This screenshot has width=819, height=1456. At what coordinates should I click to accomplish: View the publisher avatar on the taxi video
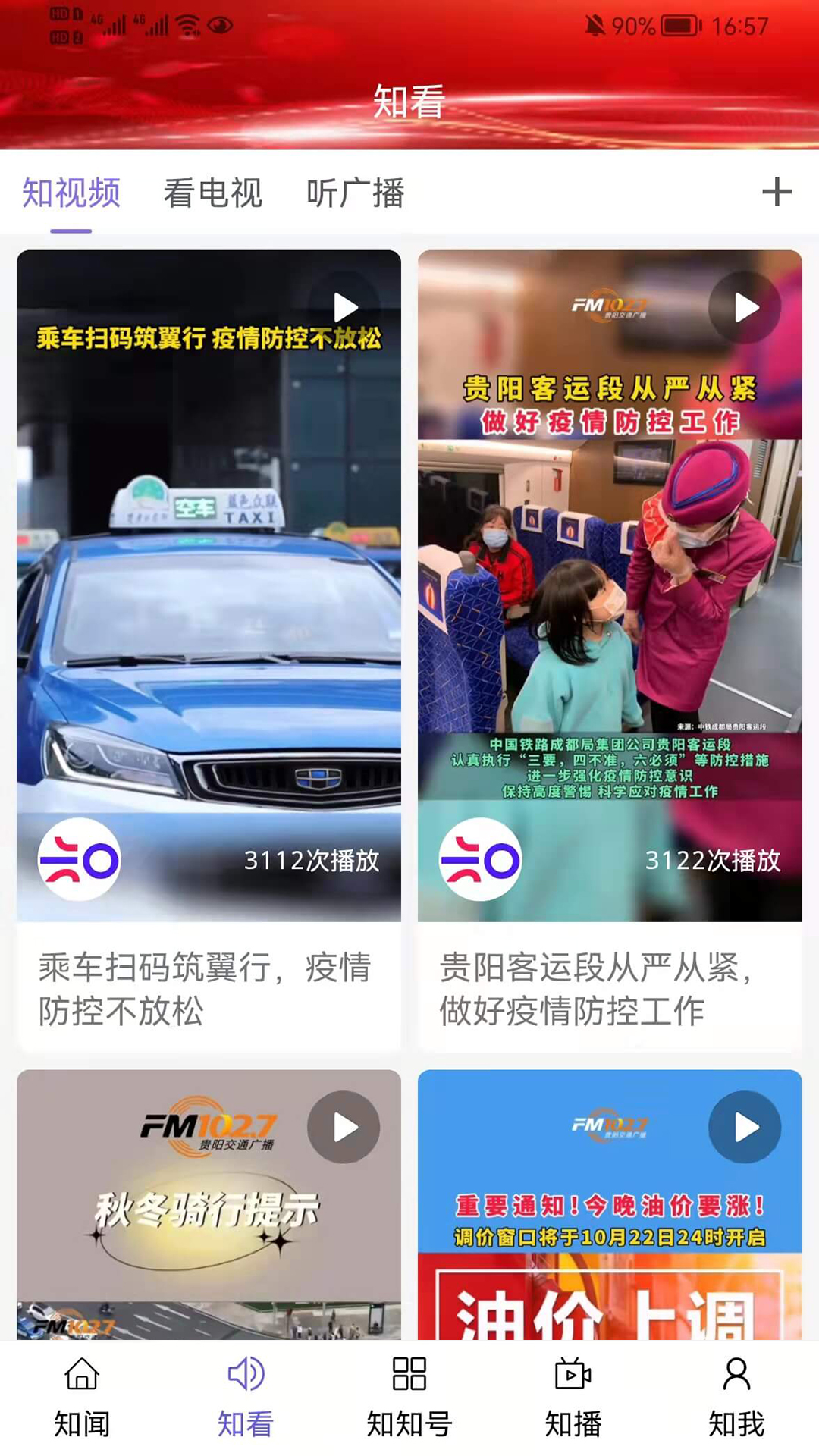click(x=79, y=860)
